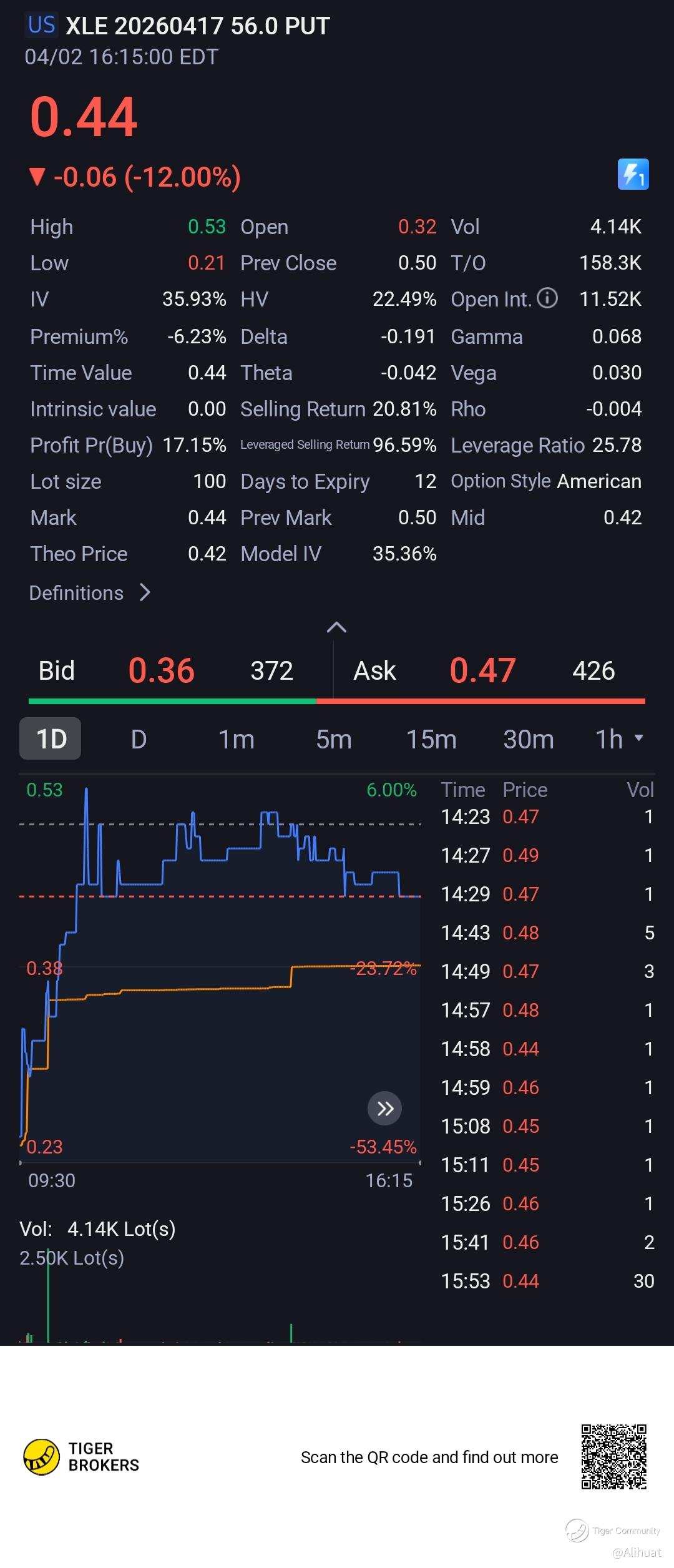Show Open Int. info tooltip
Image resolution: width=674 pixels, height=1568 pixels.
point(547,298)
